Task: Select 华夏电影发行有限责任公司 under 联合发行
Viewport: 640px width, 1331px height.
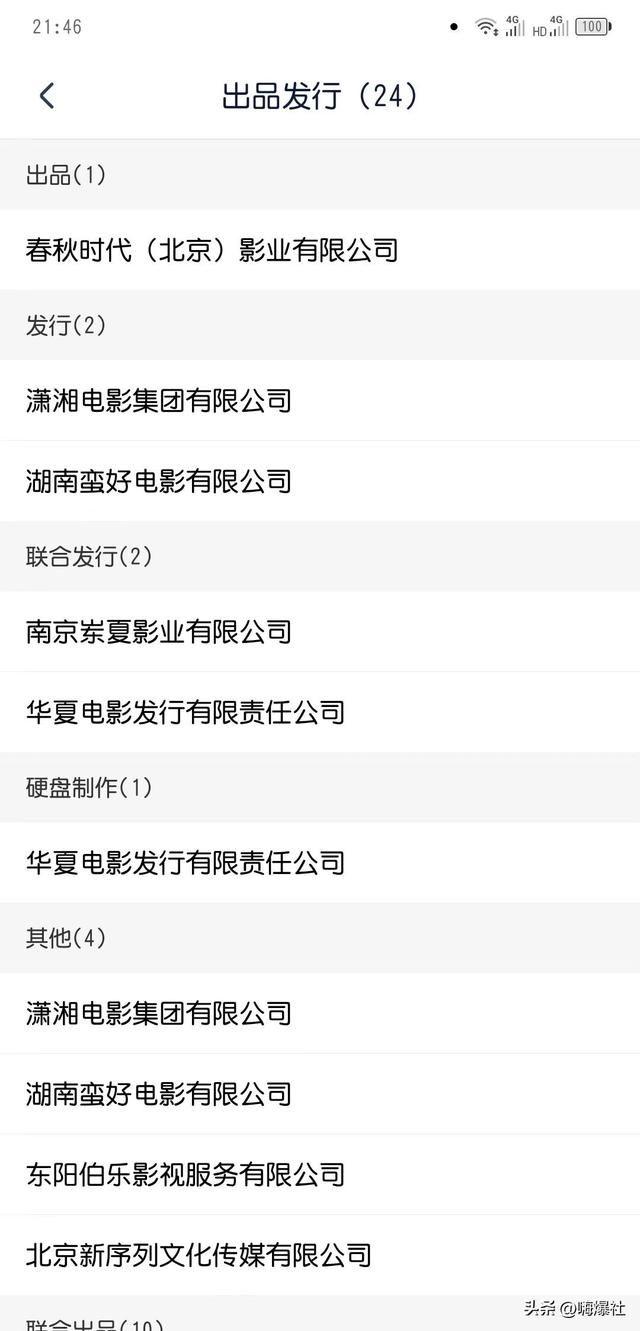Action: pos(320,712)
